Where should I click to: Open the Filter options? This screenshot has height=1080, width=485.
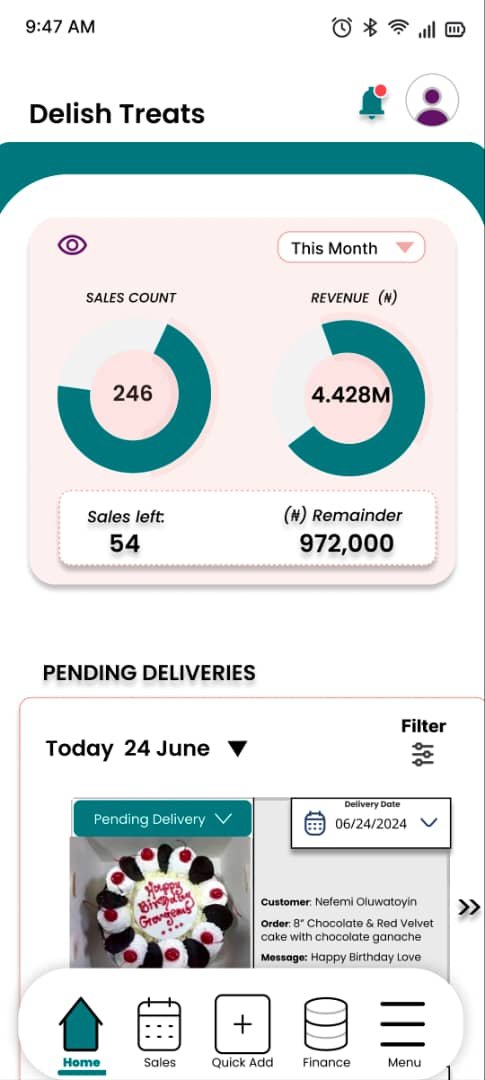(423, 743)
